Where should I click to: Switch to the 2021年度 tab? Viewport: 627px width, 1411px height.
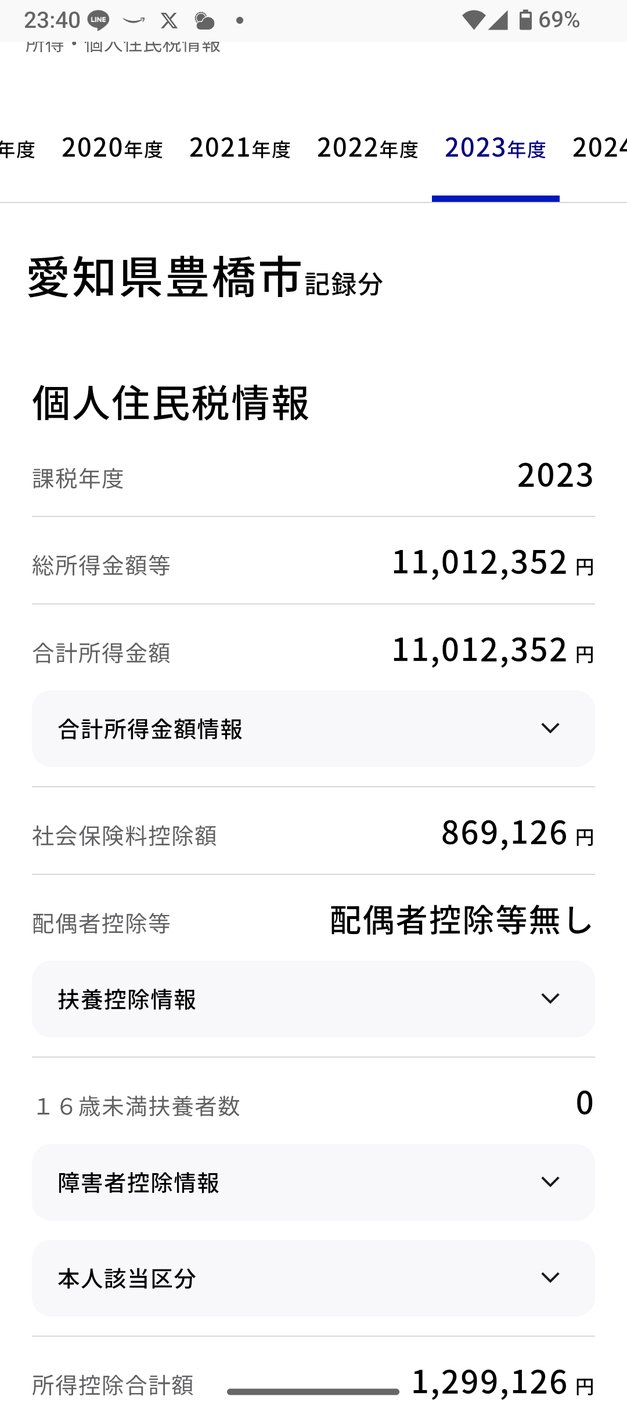[x=240, y=149]
